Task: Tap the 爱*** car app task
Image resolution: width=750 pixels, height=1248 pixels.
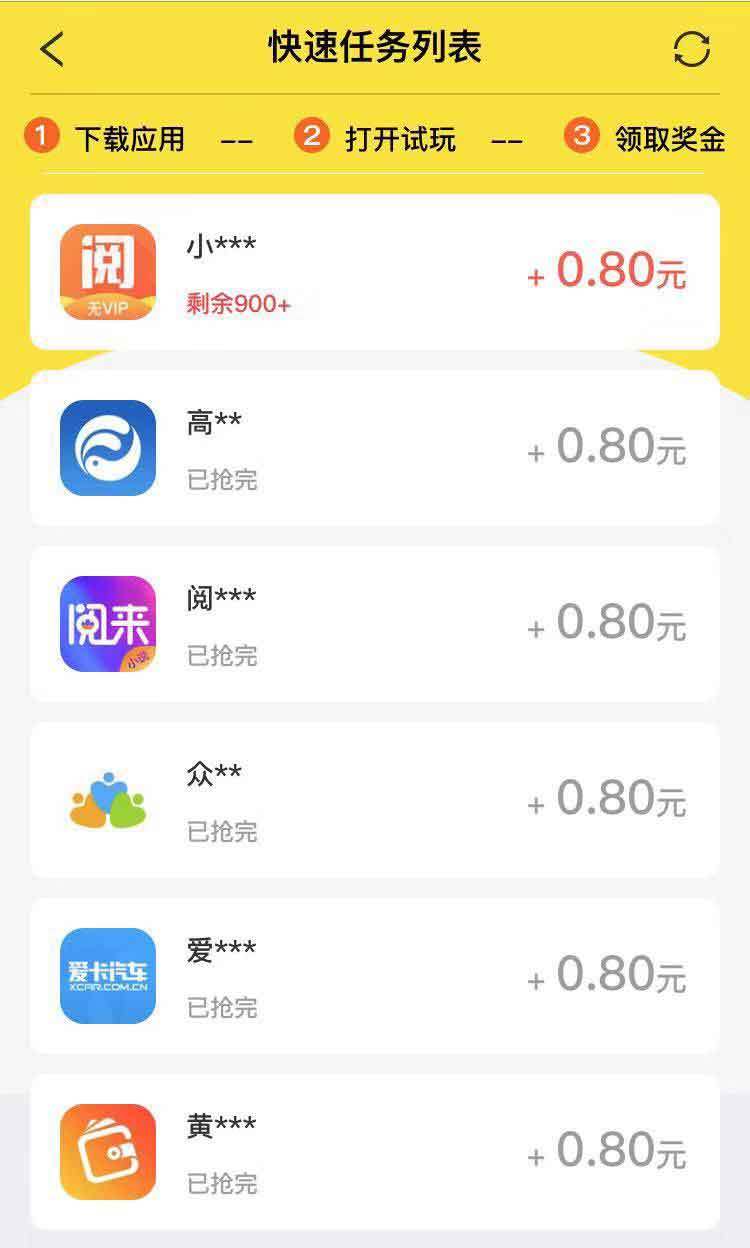Action: [x=375, y=976]
